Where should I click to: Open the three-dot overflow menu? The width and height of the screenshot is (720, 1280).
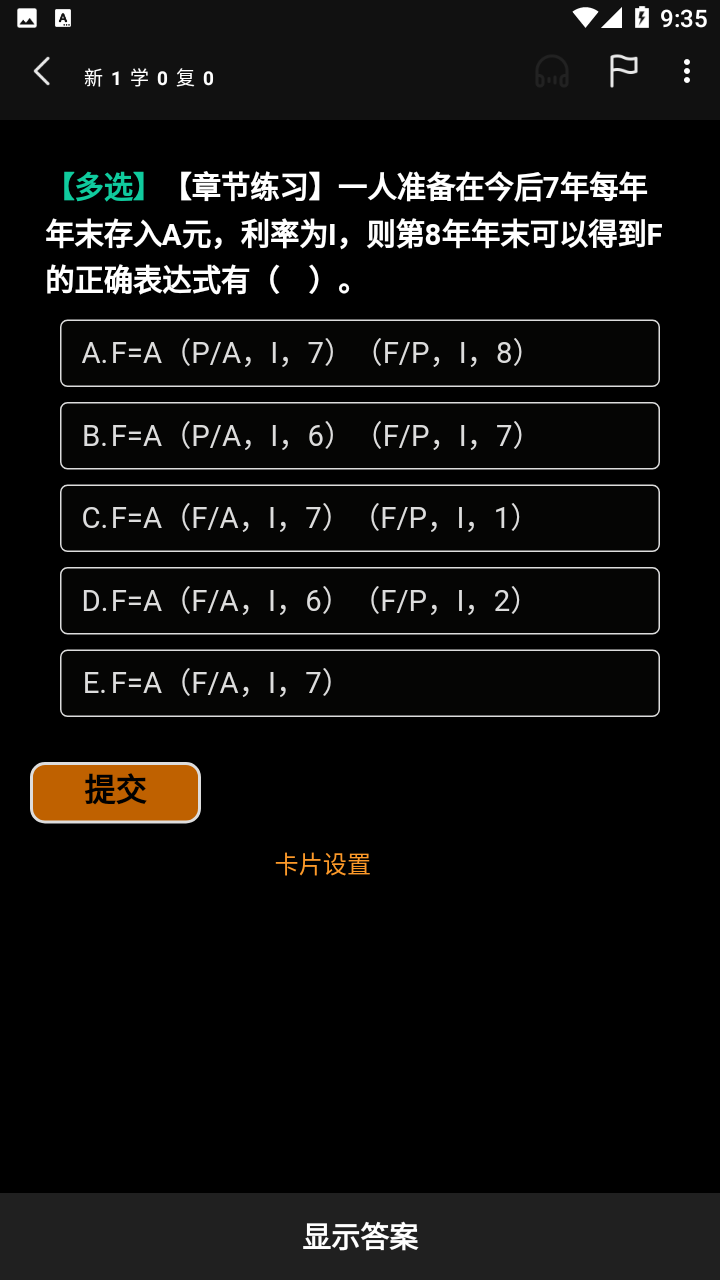coord(686,72)
